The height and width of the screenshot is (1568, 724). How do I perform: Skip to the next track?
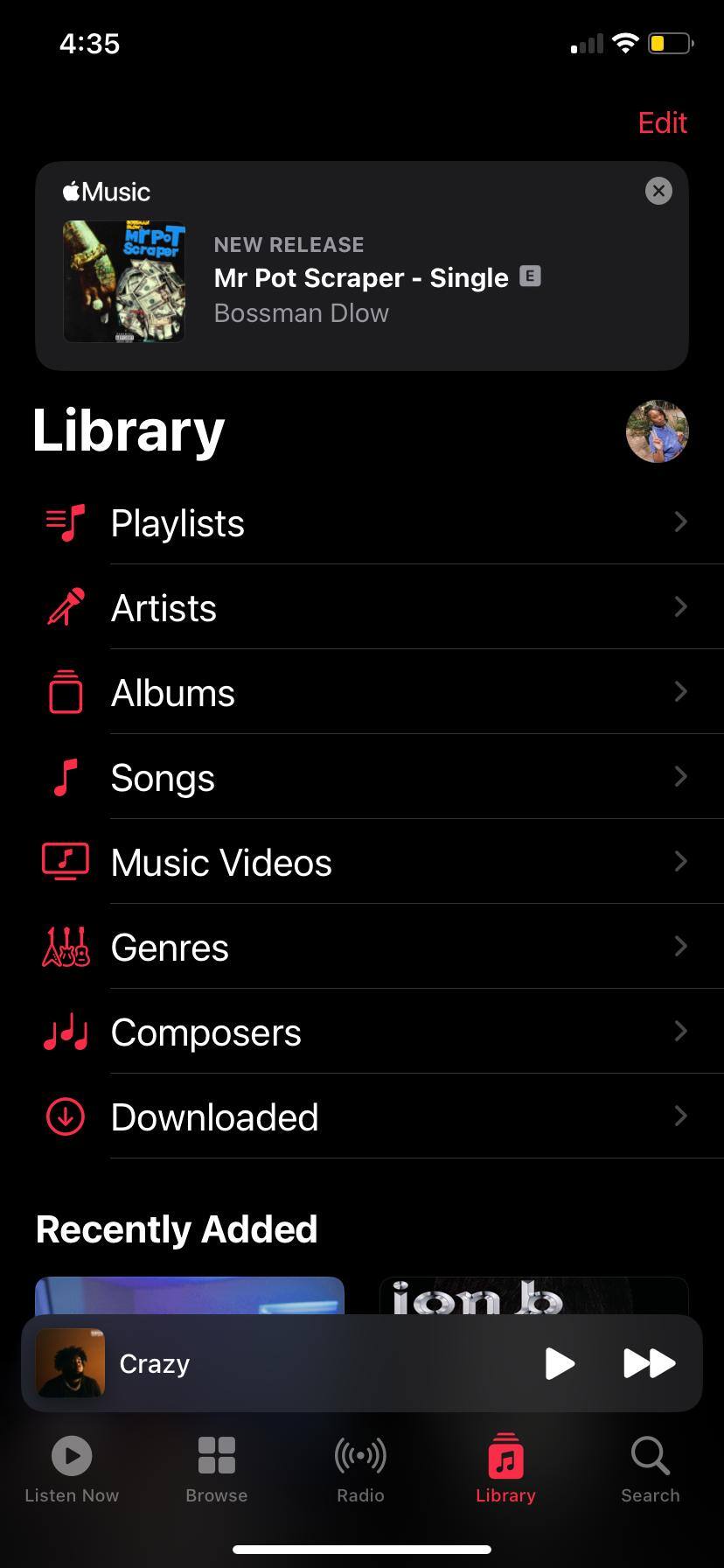[649, 1363]
